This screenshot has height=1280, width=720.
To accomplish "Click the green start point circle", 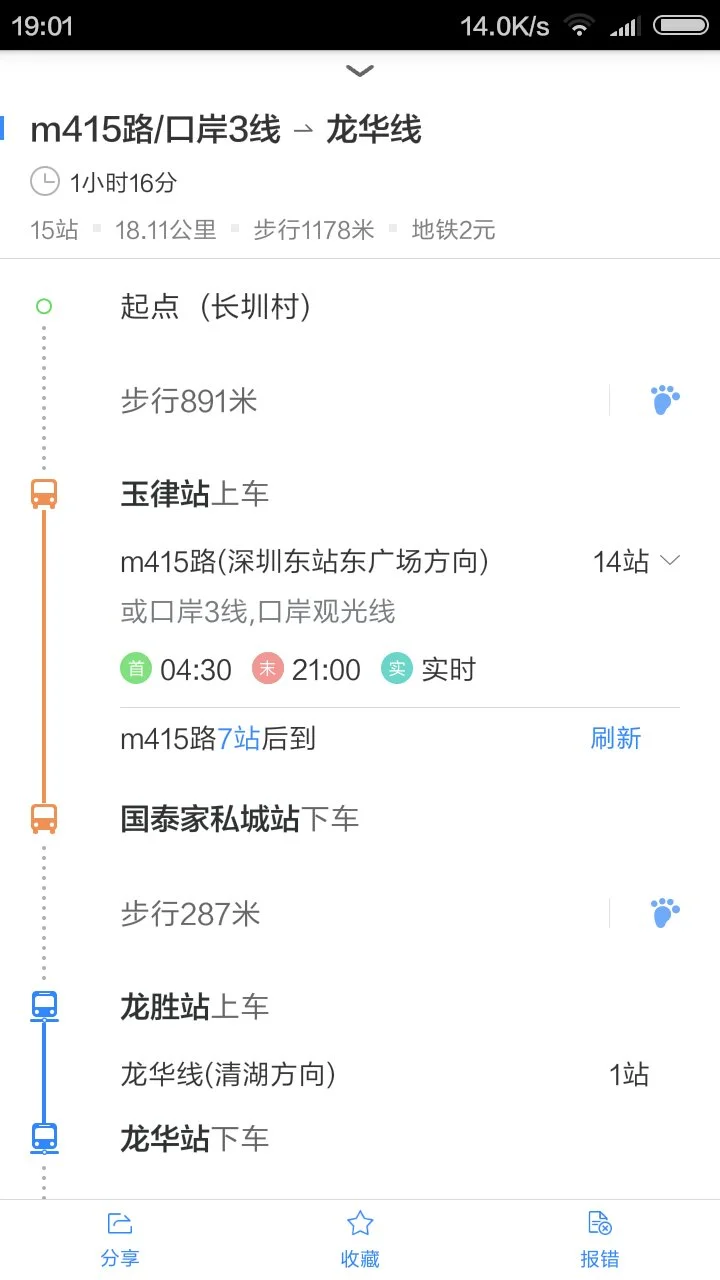I will tap(44, 306).
